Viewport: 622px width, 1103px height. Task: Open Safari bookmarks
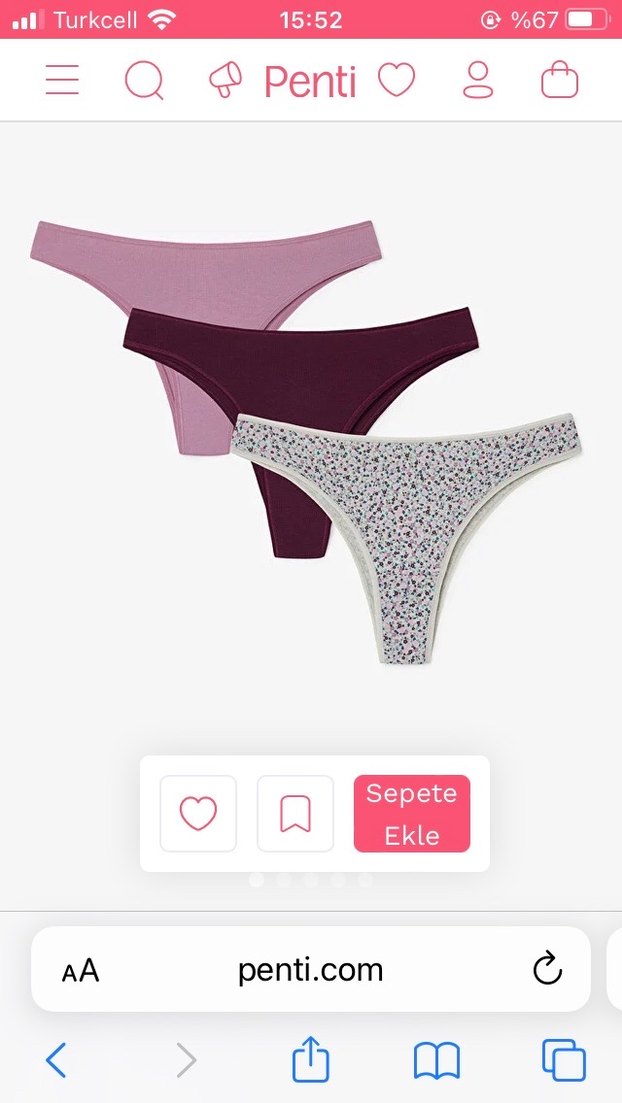[x=437, y=1060]
